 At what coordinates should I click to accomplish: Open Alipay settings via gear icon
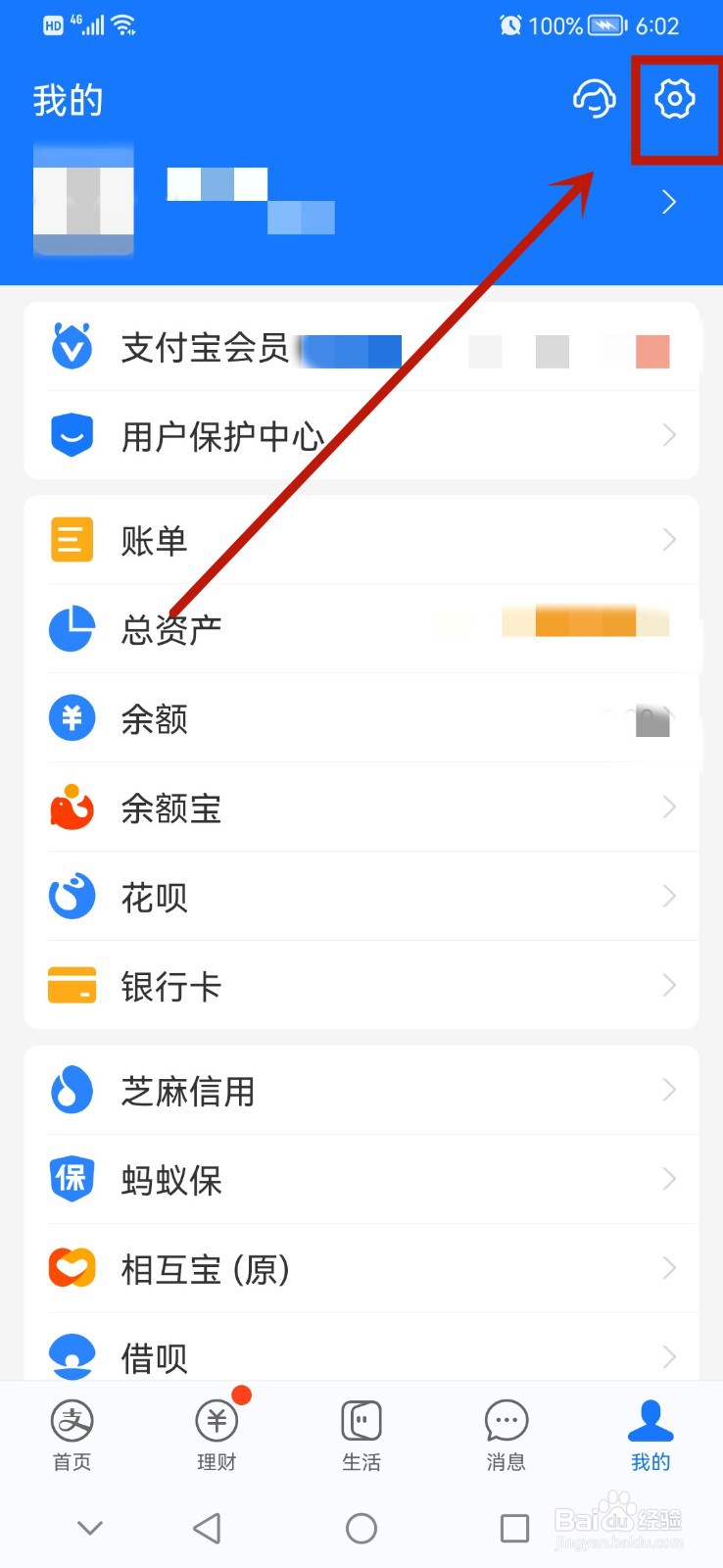tap(675, 98)
